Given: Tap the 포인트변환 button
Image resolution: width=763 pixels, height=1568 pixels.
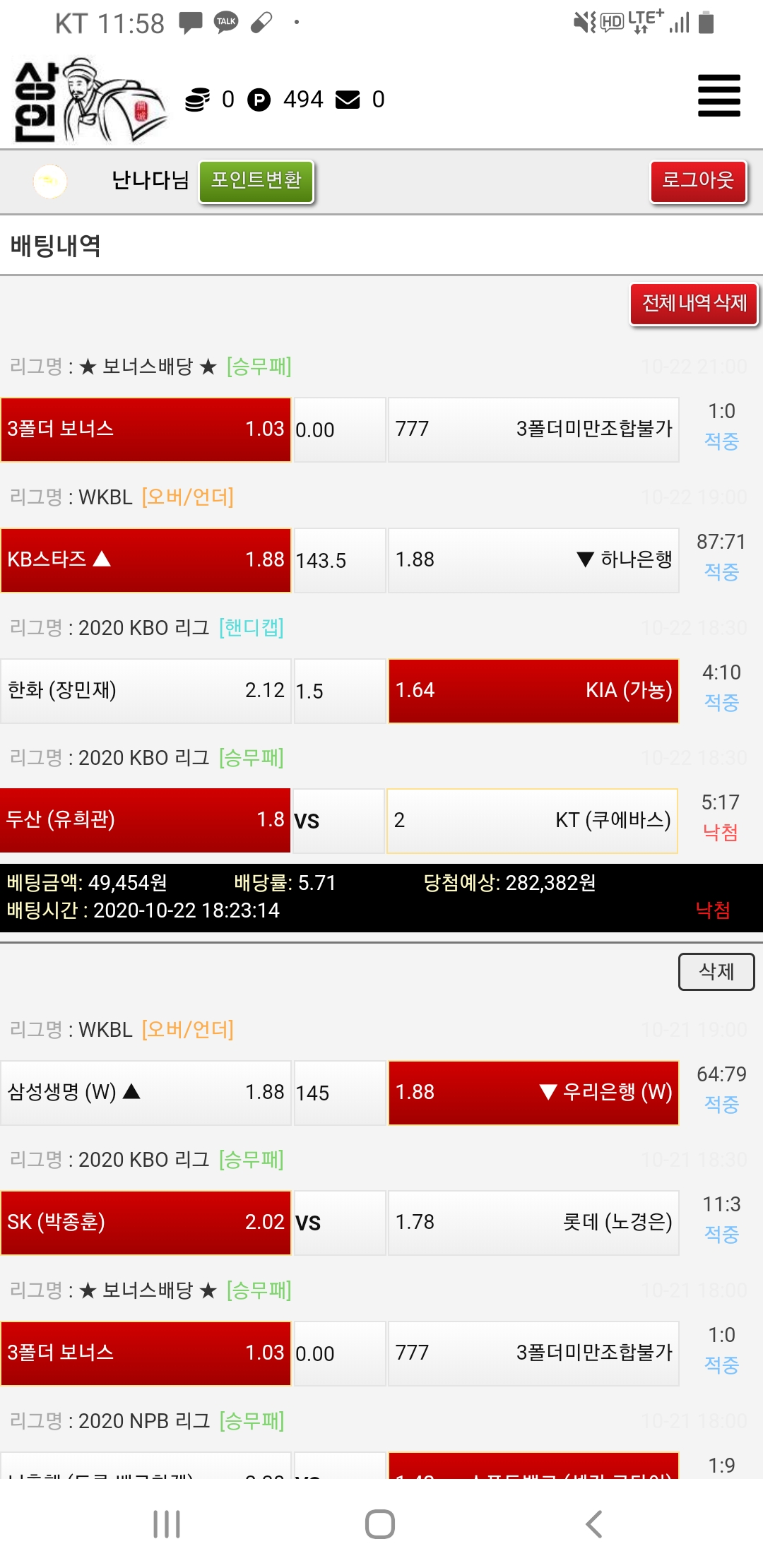Looking at the screenshot, I should click(256, 181).
